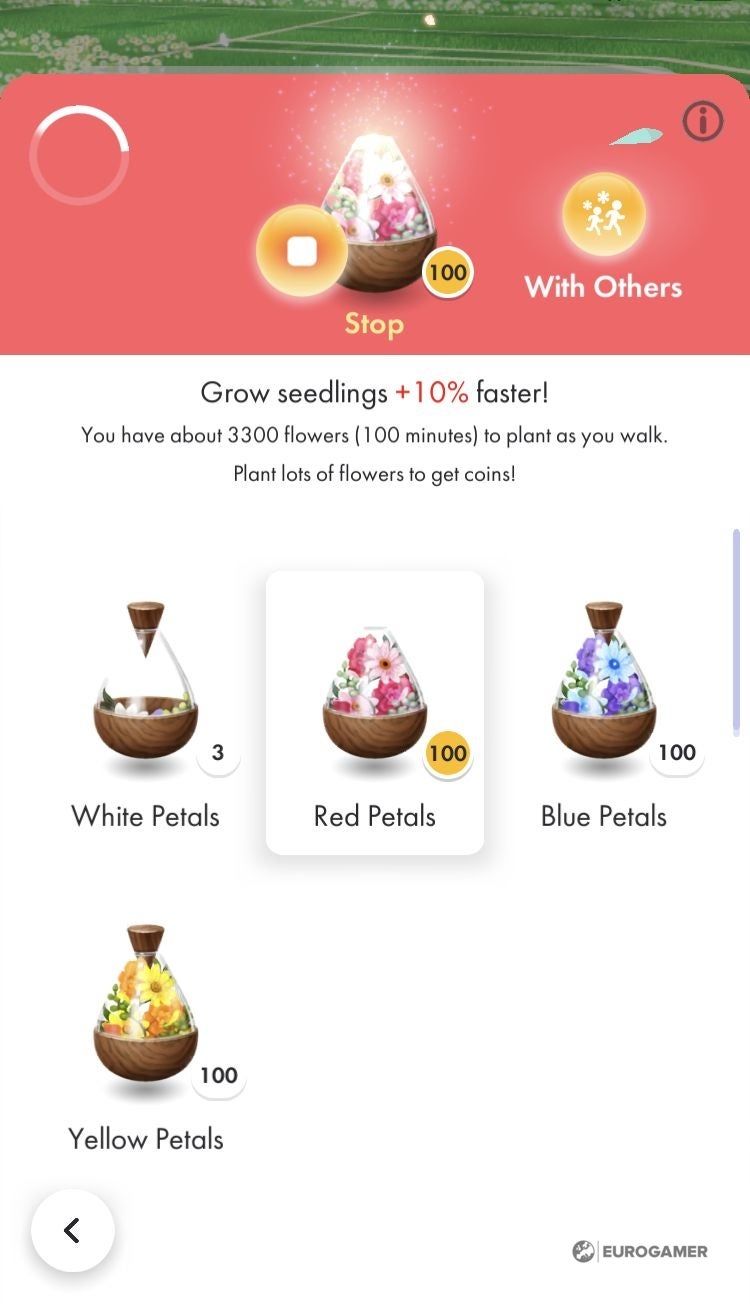Tap the 100 badge on Yellow Petals
This screenshot has width=750, height=1304.
pyautogui.click(x=218, y=1076)
